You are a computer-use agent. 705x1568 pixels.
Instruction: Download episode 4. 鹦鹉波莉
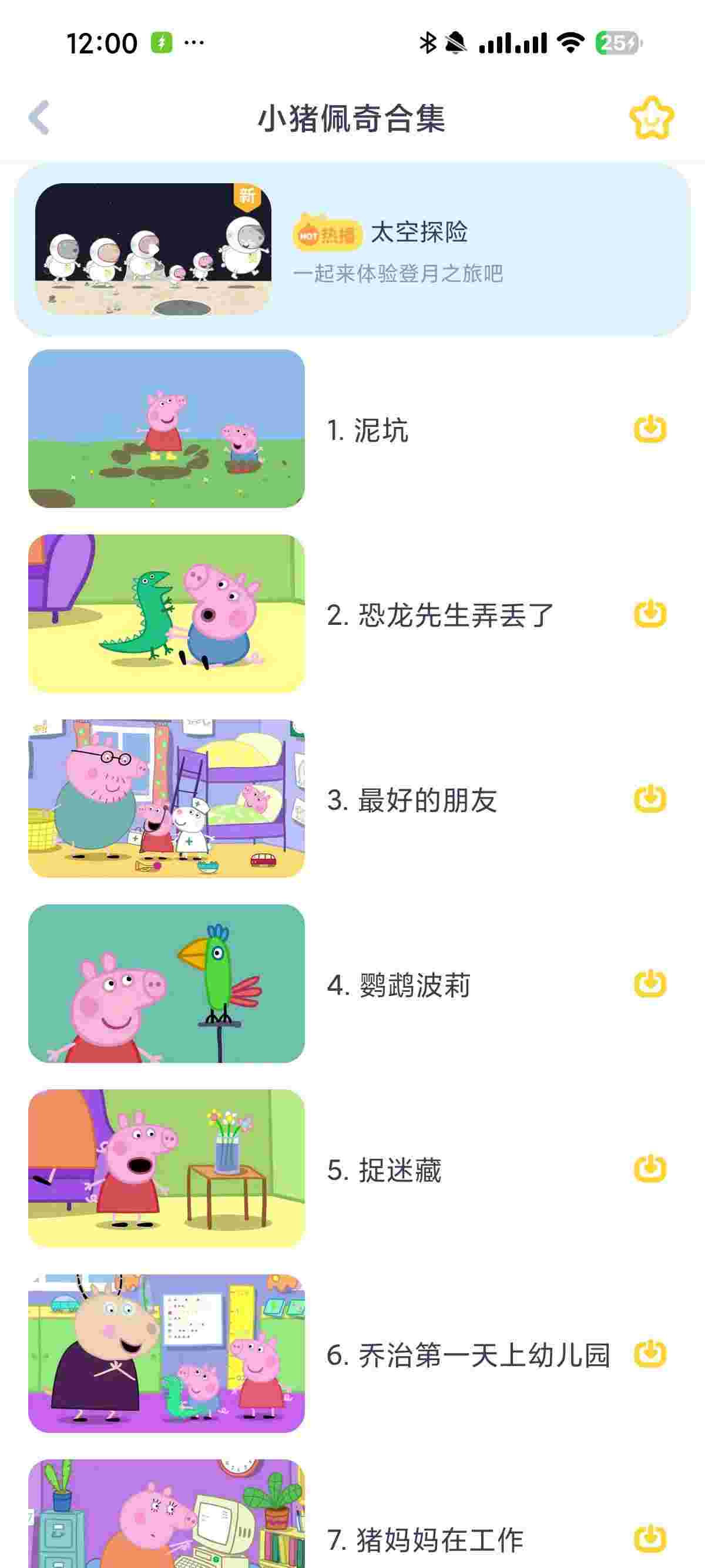click(x=650, y=984)
